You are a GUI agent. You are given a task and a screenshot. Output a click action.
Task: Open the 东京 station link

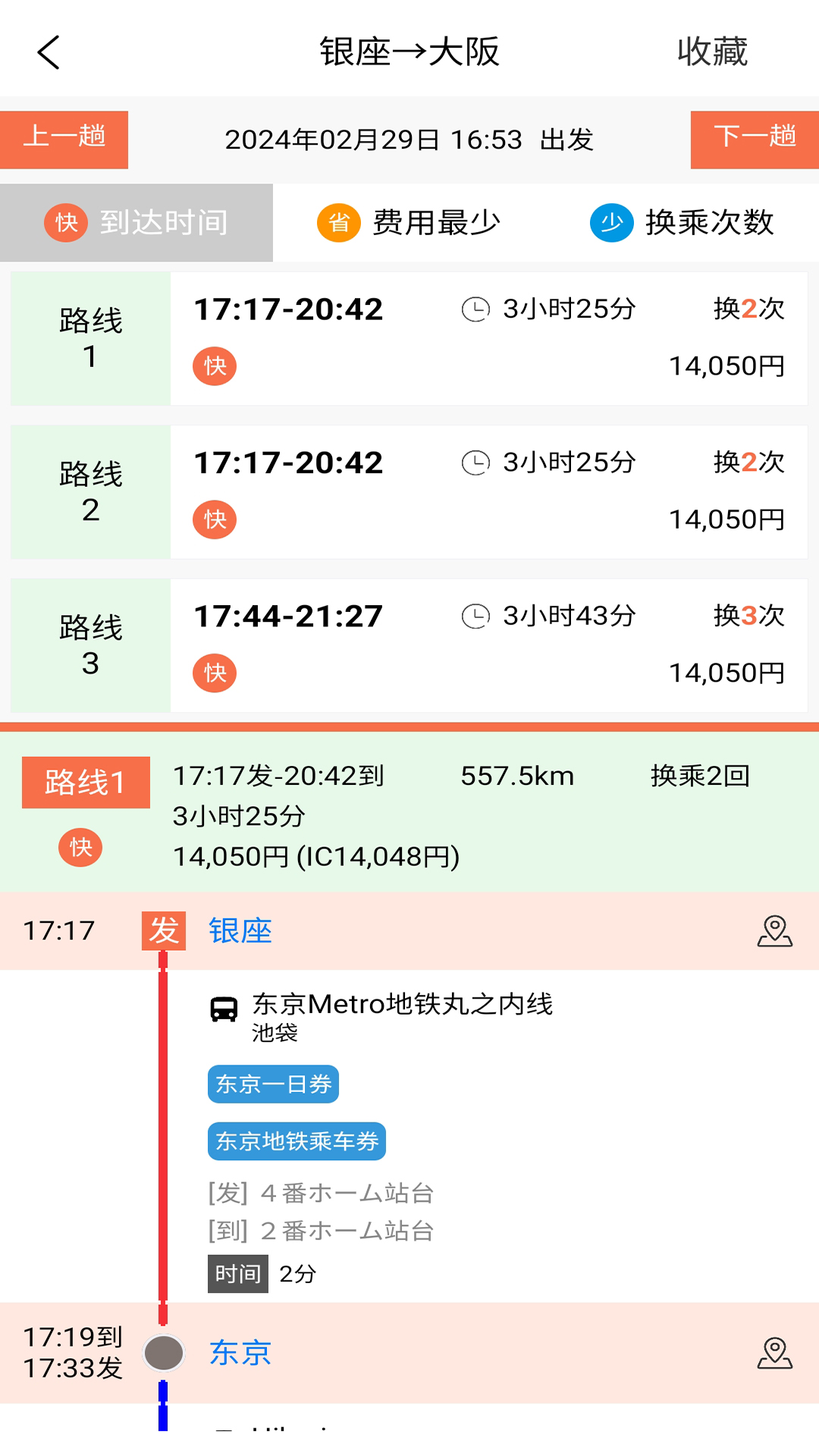(x=240, y=1352)
